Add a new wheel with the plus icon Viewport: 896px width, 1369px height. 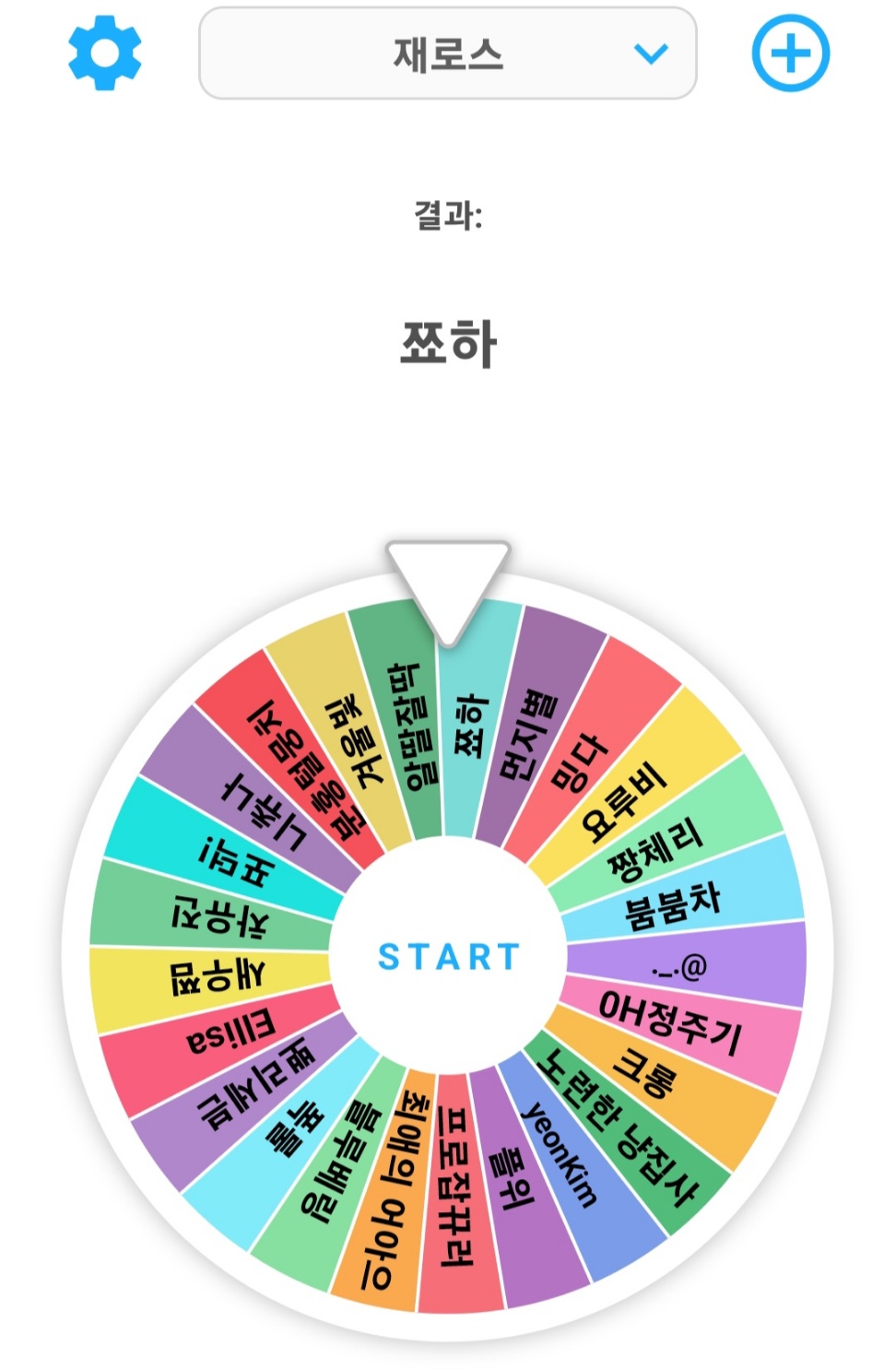click(790, 53)
